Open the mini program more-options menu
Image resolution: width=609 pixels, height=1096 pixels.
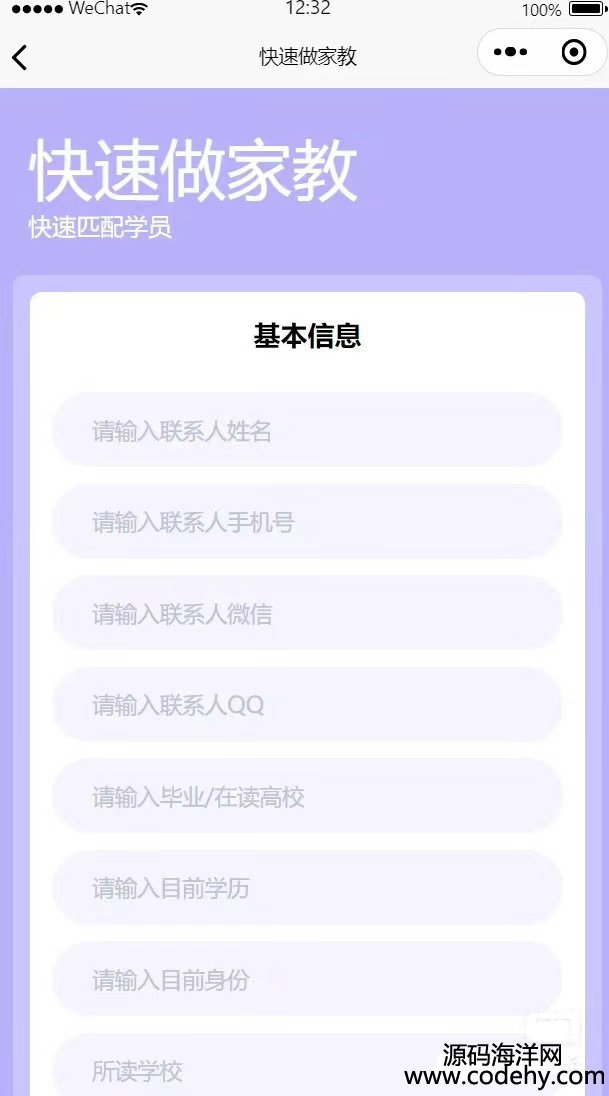tap(510, 53)
